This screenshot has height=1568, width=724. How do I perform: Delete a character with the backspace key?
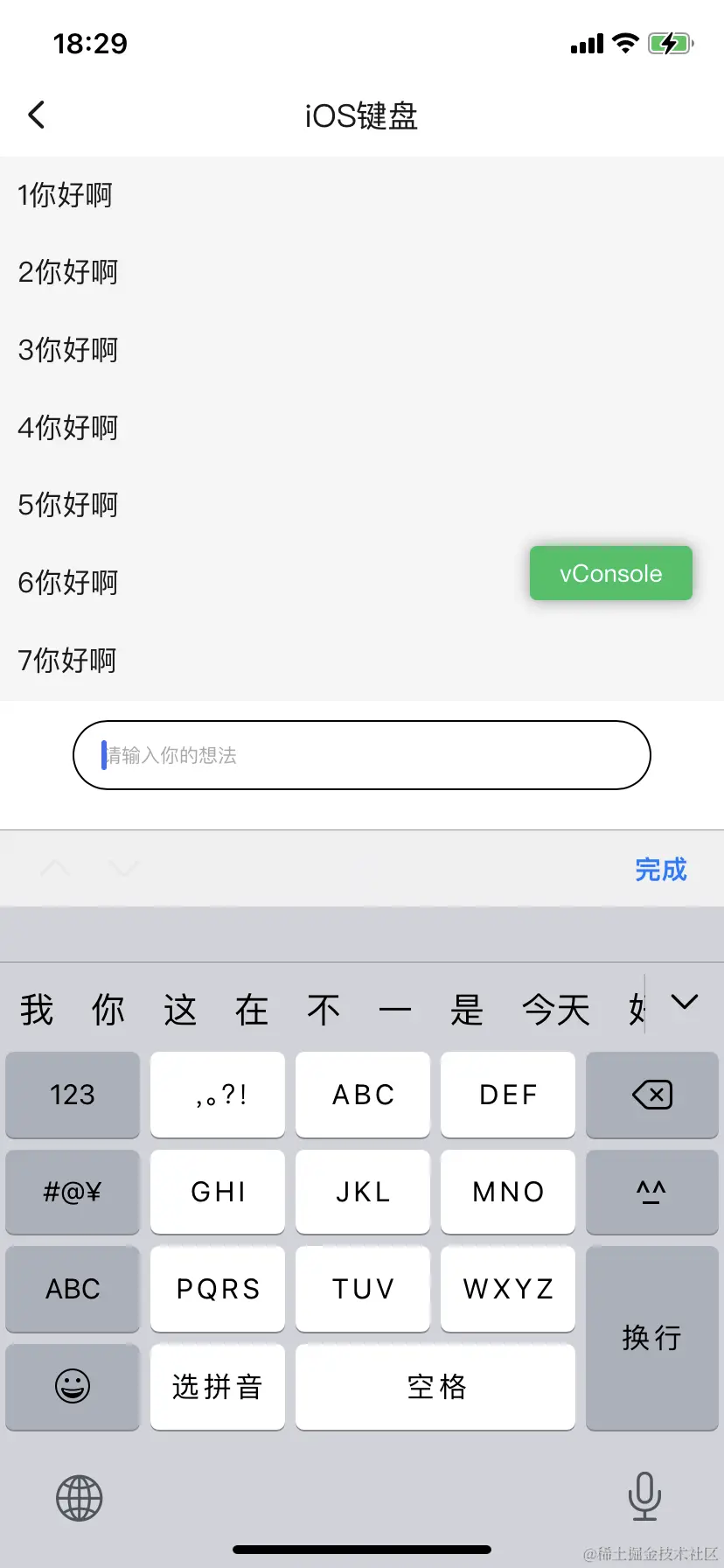pyautogui.click(x=651, y=1095)
